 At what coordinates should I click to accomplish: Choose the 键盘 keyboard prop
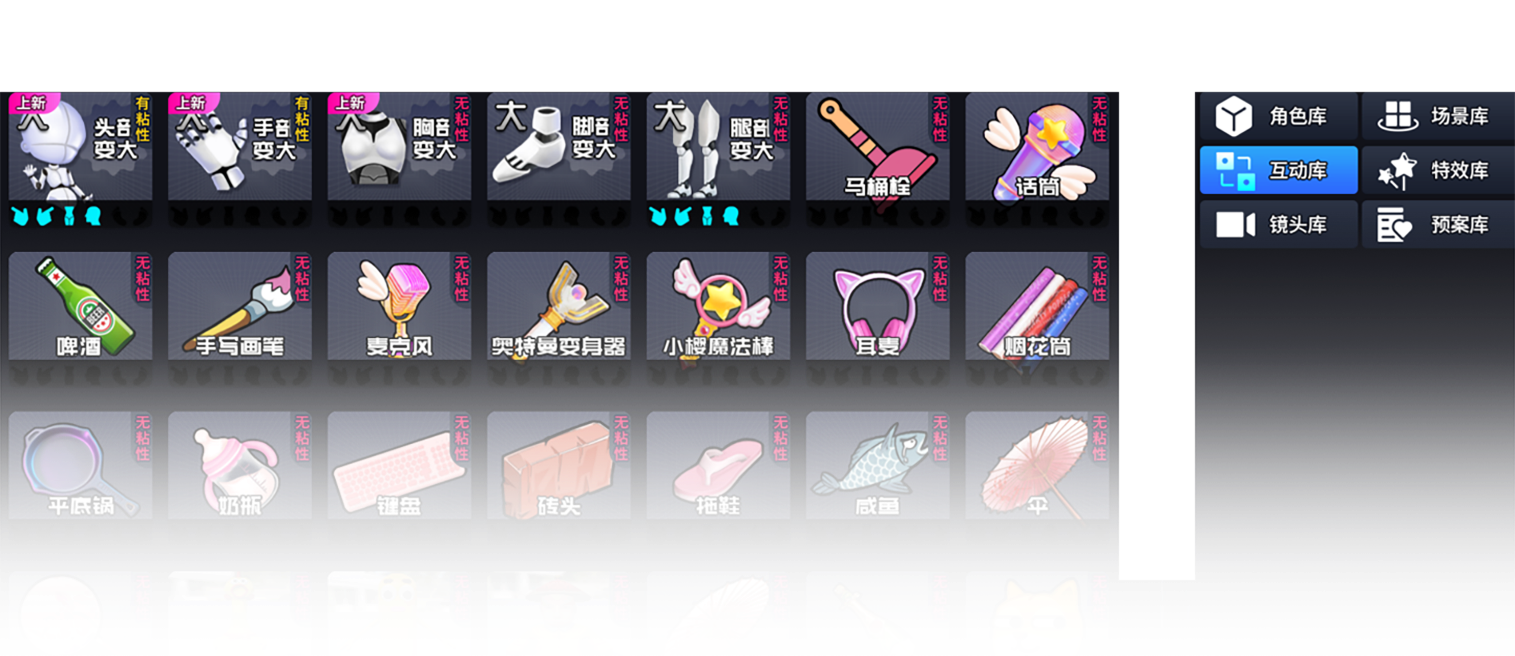tap(399, 466)
